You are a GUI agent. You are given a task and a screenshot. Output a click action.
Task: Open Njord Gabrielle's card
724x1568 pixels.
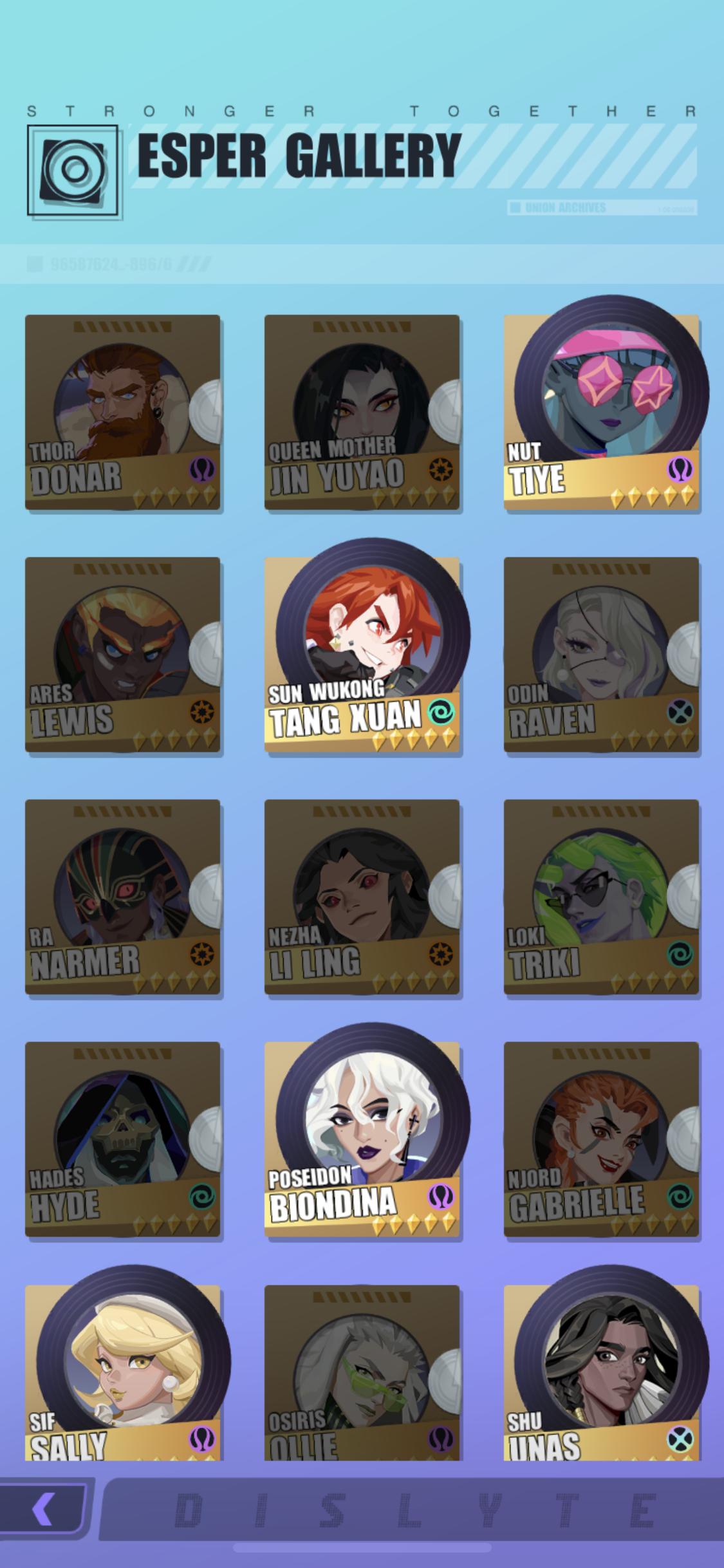pos(602,1140)
